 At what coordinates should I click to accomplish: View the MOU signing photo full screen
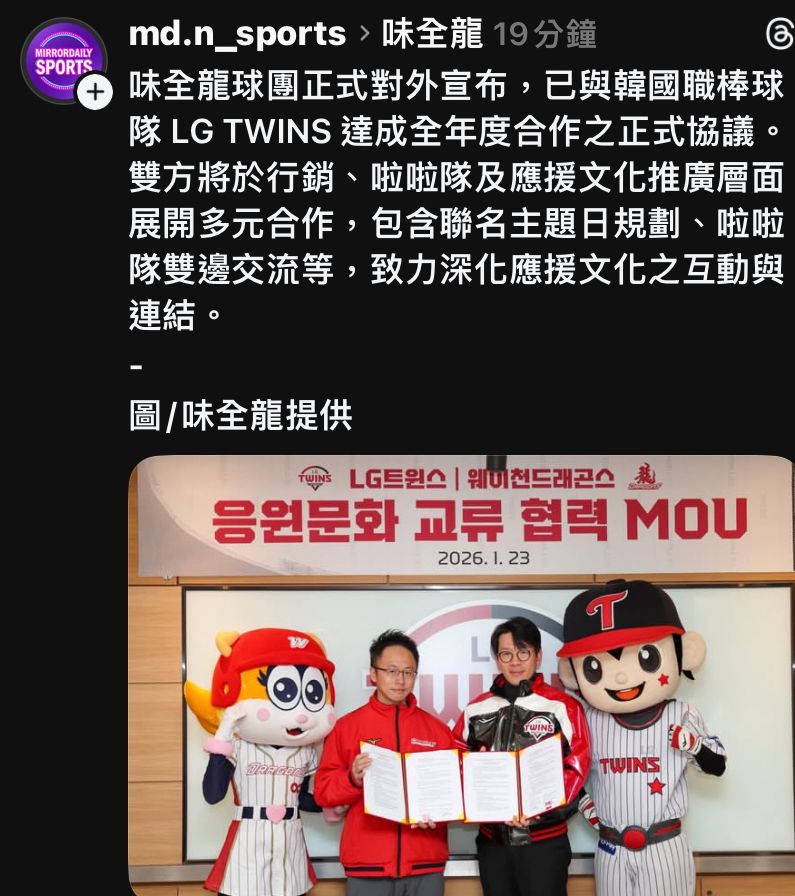460,680
